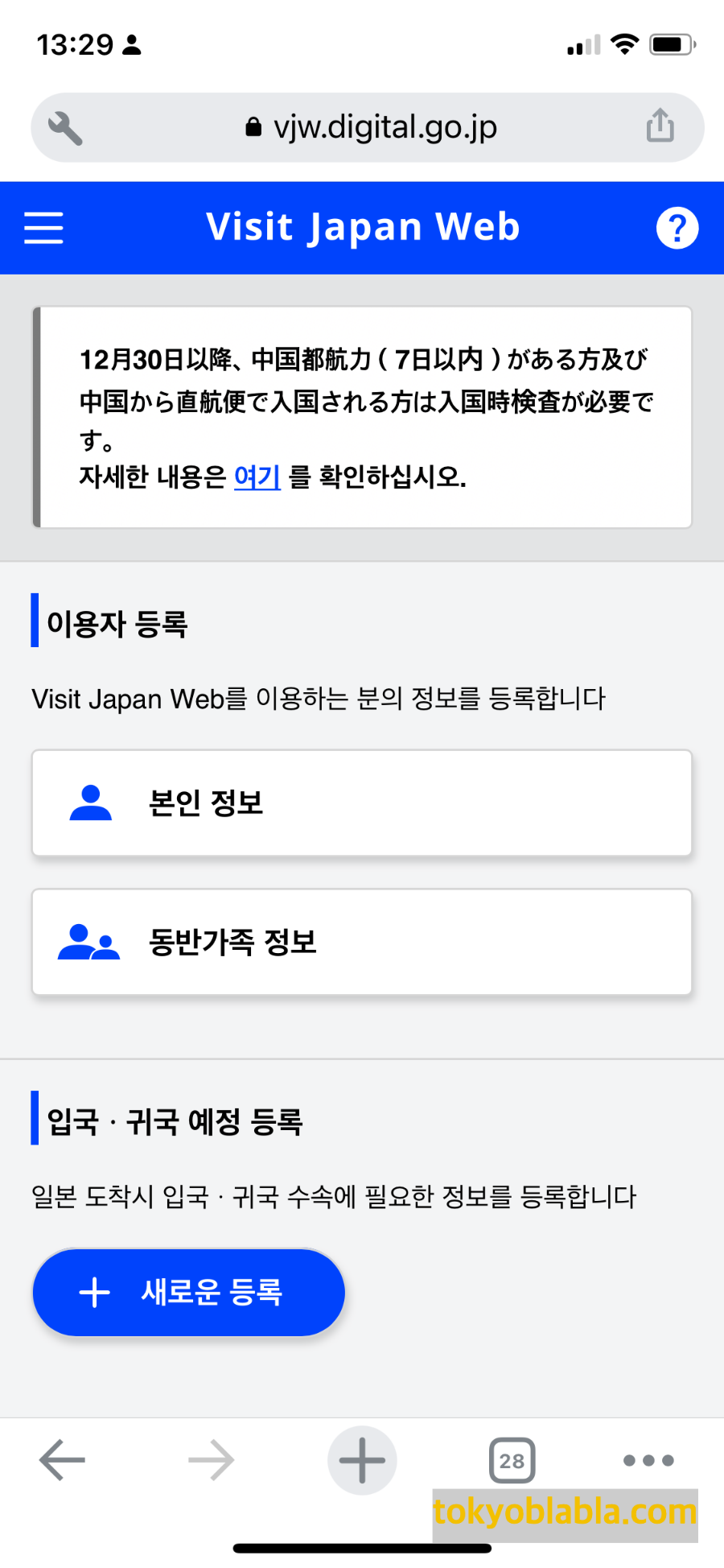Open Safari tab overview showing 28 tabs
The image size is (724, 1568).
tap(512, 1460)
